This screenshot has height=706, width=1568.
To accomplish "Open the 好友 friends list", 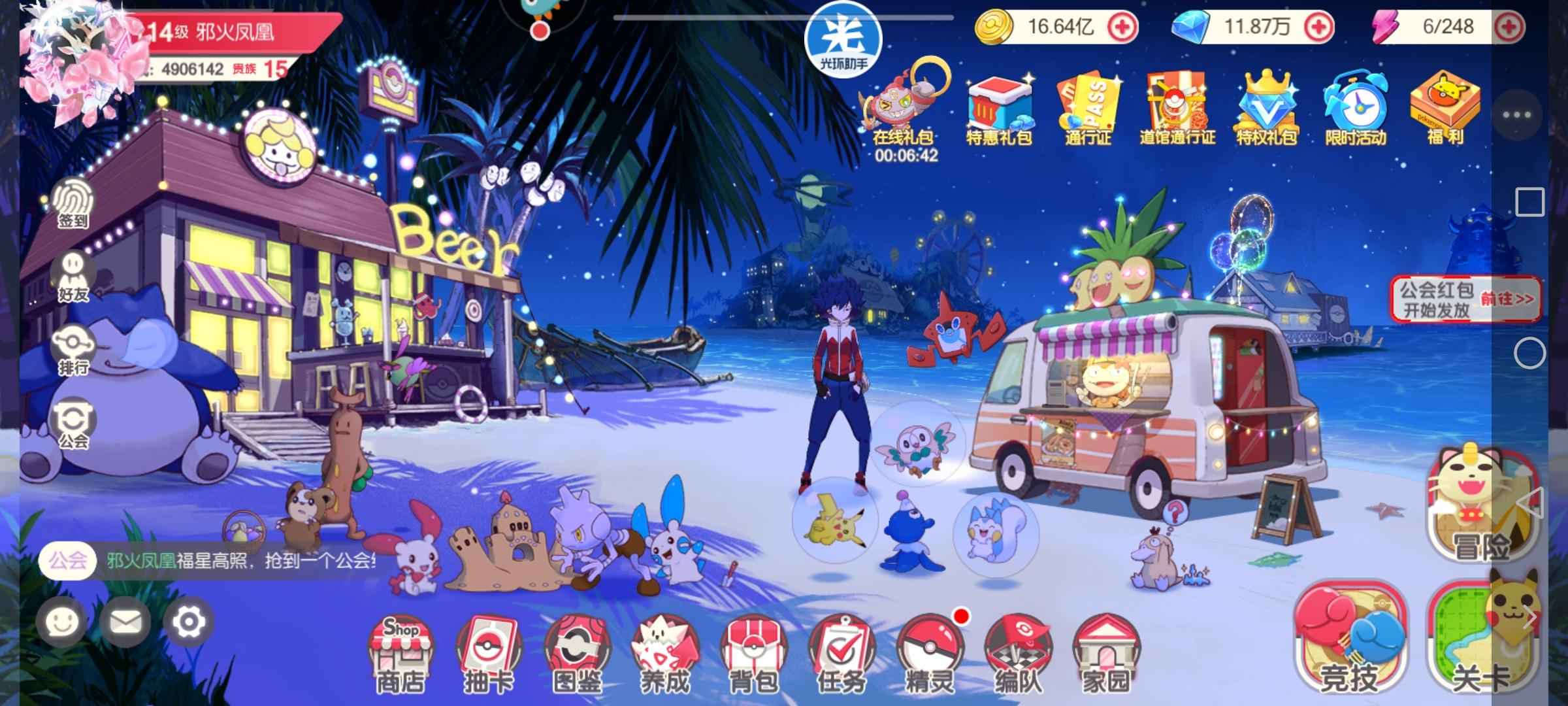I will tap(73, 277).
